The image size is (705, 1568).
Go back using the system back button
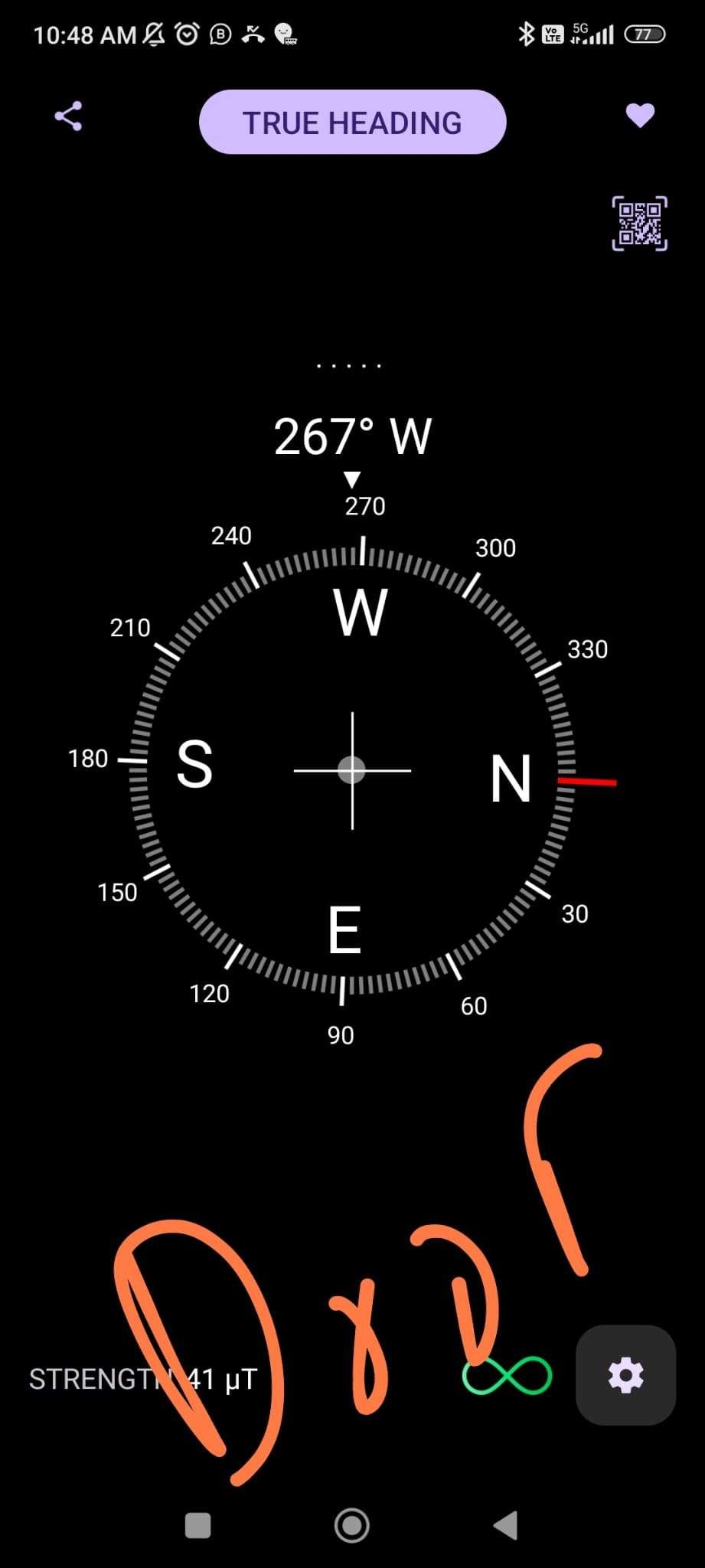coord(506,1525)
